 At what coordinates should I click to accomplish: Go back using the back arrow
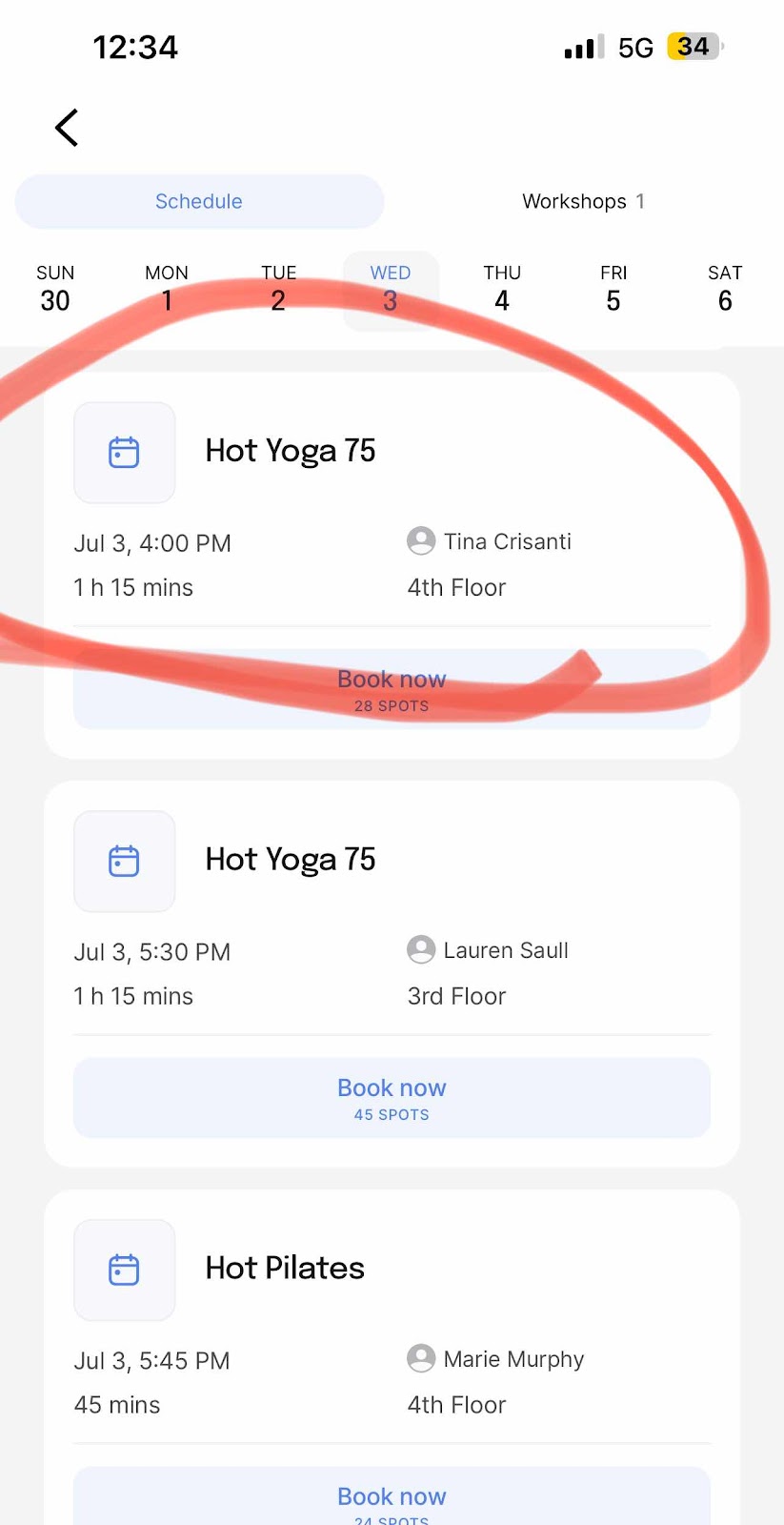point(66,128)
